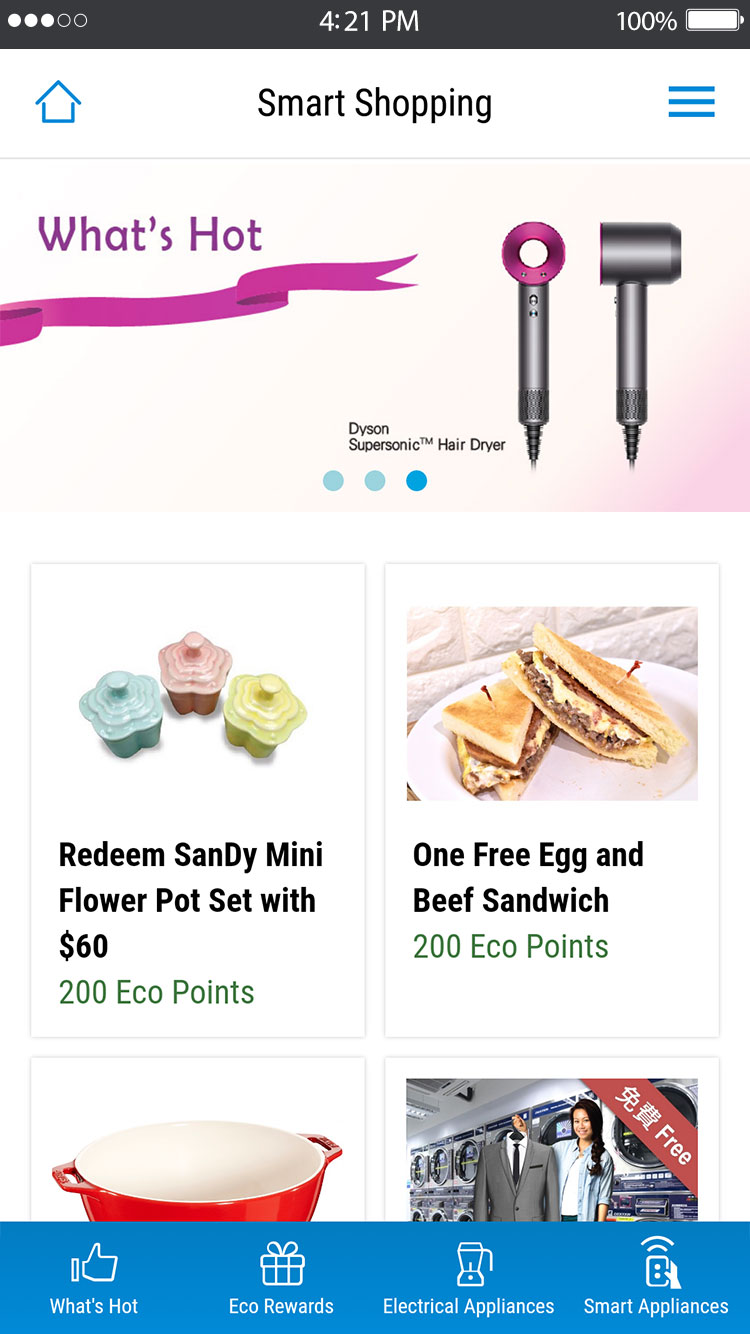Go to the home screen icon
The width and height of the screenshot is (750, 1334).
tap(58, 103)
